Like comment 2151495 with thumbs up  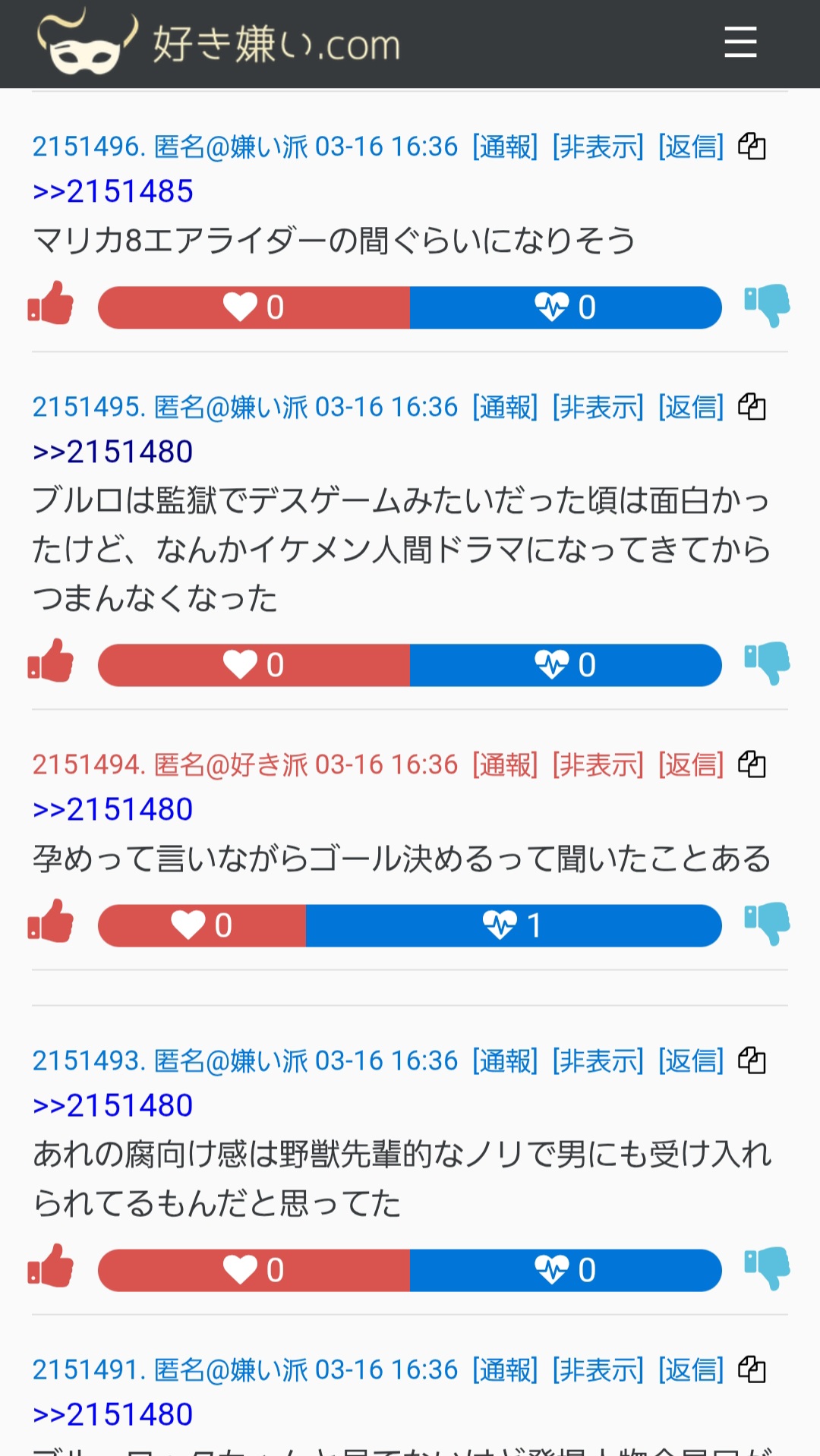[x=51, y=661]
